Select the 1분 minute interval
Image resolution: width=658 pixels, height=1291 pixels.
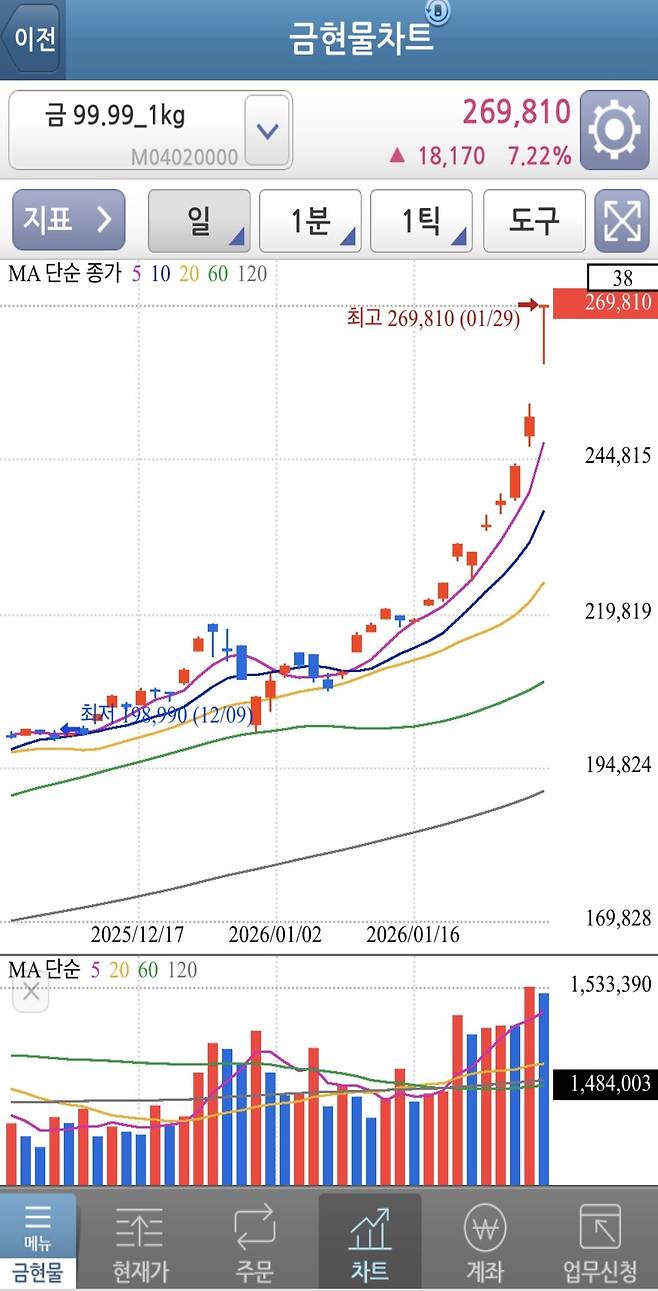310,220
